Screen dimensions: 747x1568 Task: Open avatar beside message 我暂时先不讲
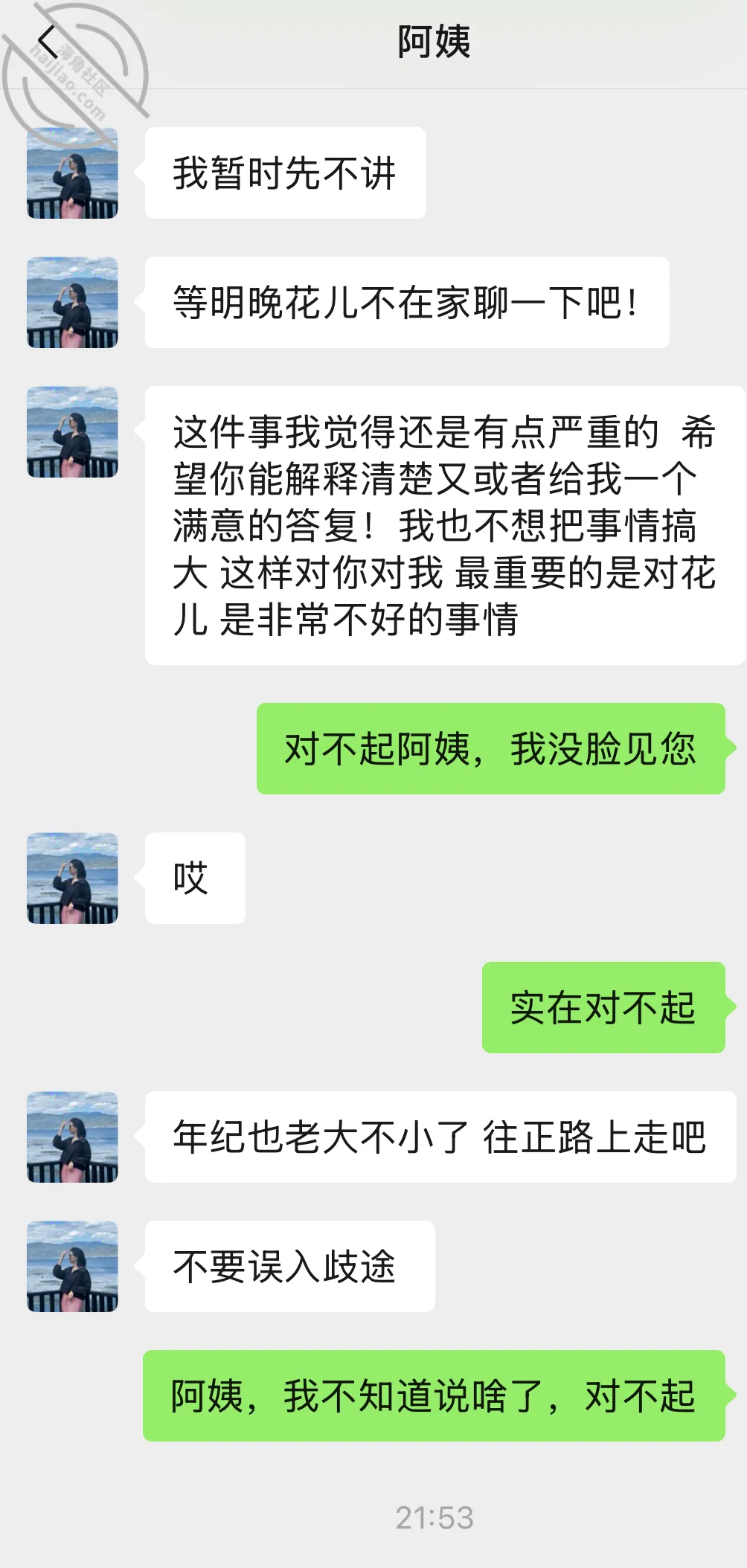point(72,173)
